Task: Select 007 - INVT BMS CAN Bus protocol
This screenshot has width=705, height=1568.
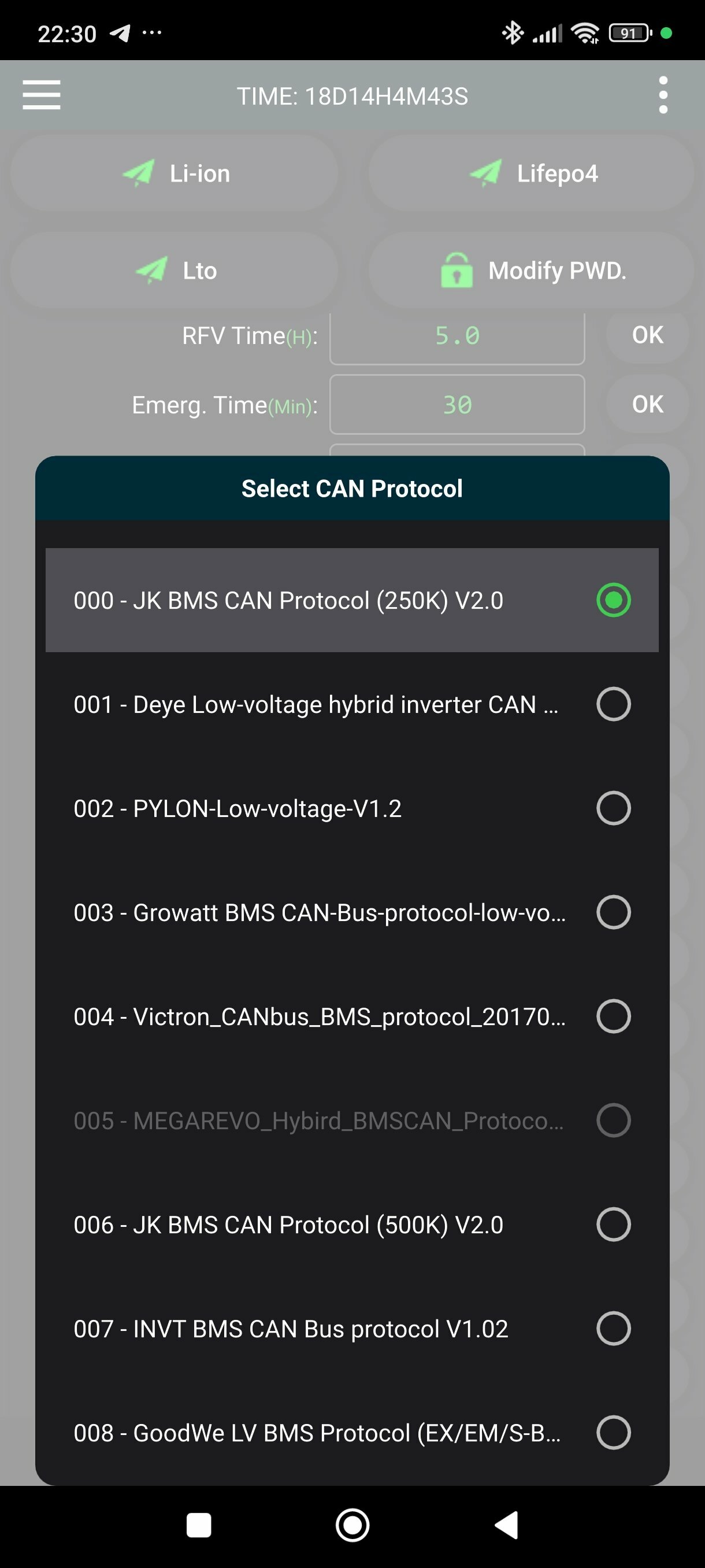Action: (351, 1329)
